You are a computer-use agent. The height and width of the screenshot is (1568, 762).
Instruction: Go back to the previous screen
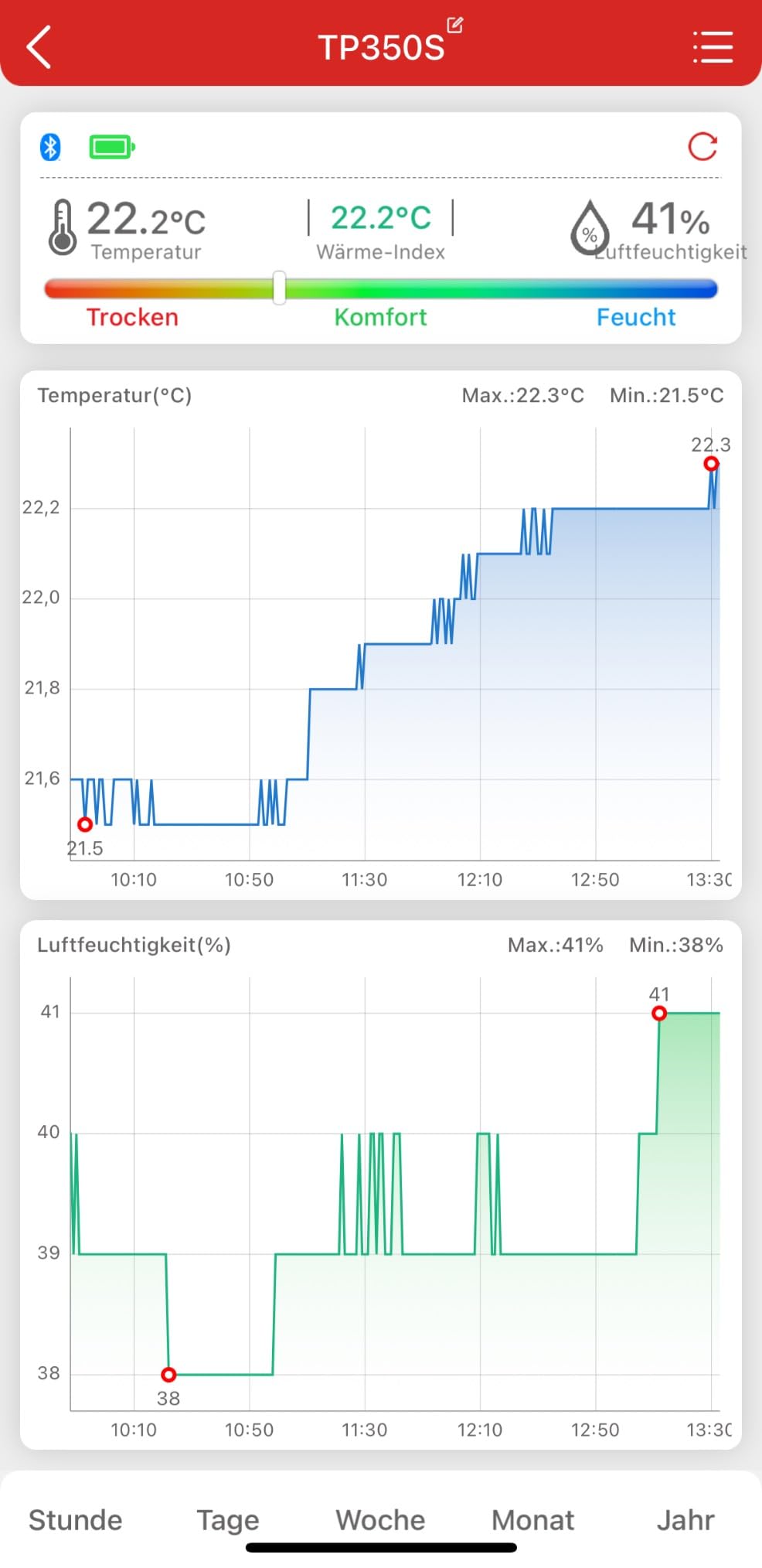pyautogui.click(x=39, y=47)
